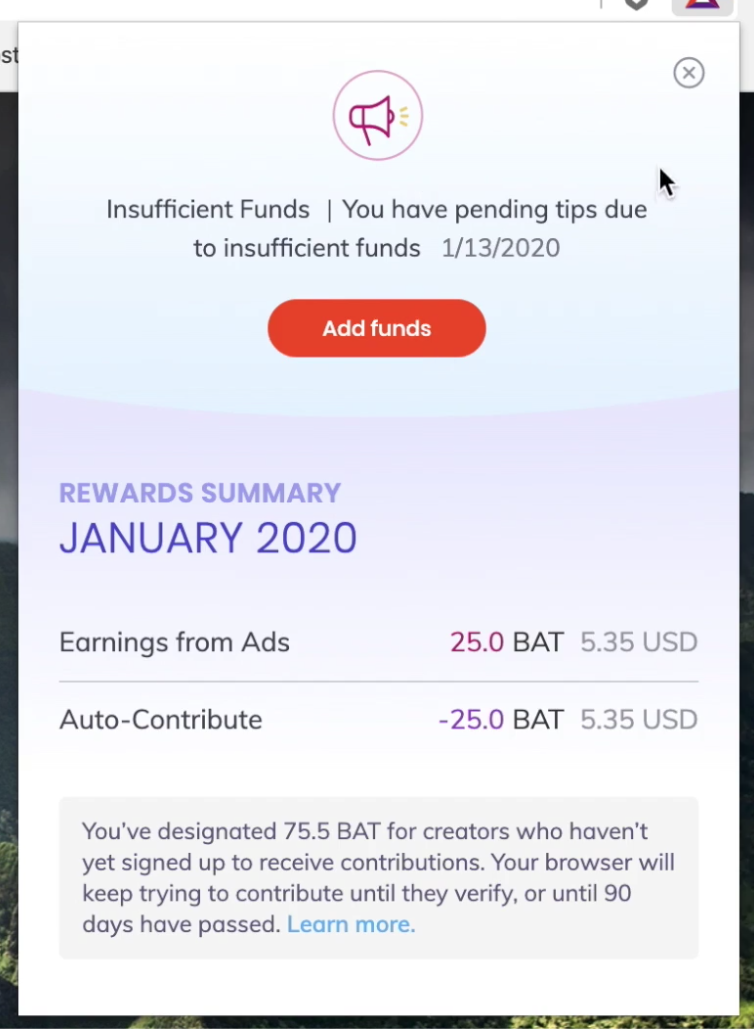The image size is (754, 1029).
Task: Click the dark extension icon in the toolbar
Action: 637,6
